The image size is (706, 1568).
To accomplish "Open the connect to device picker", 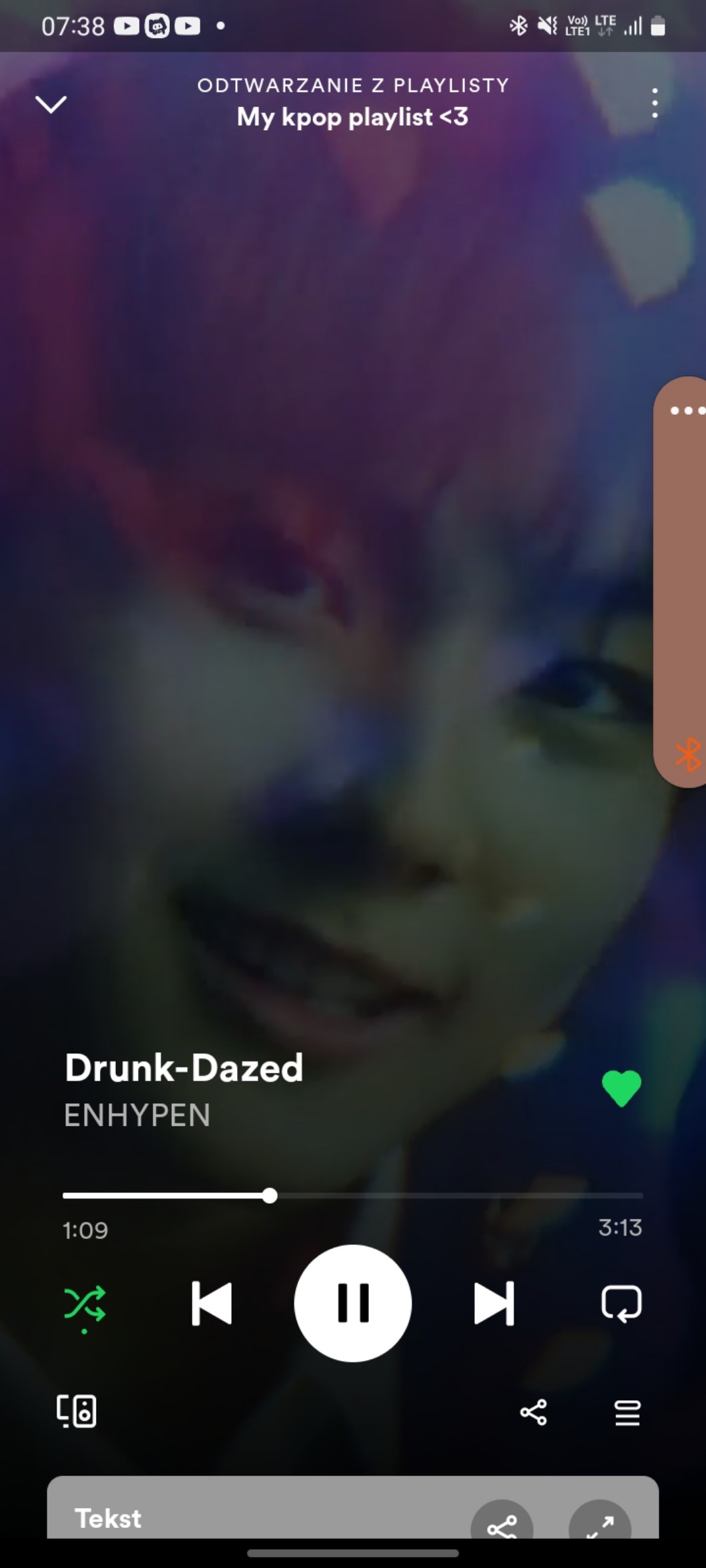I will [77, 1411].
